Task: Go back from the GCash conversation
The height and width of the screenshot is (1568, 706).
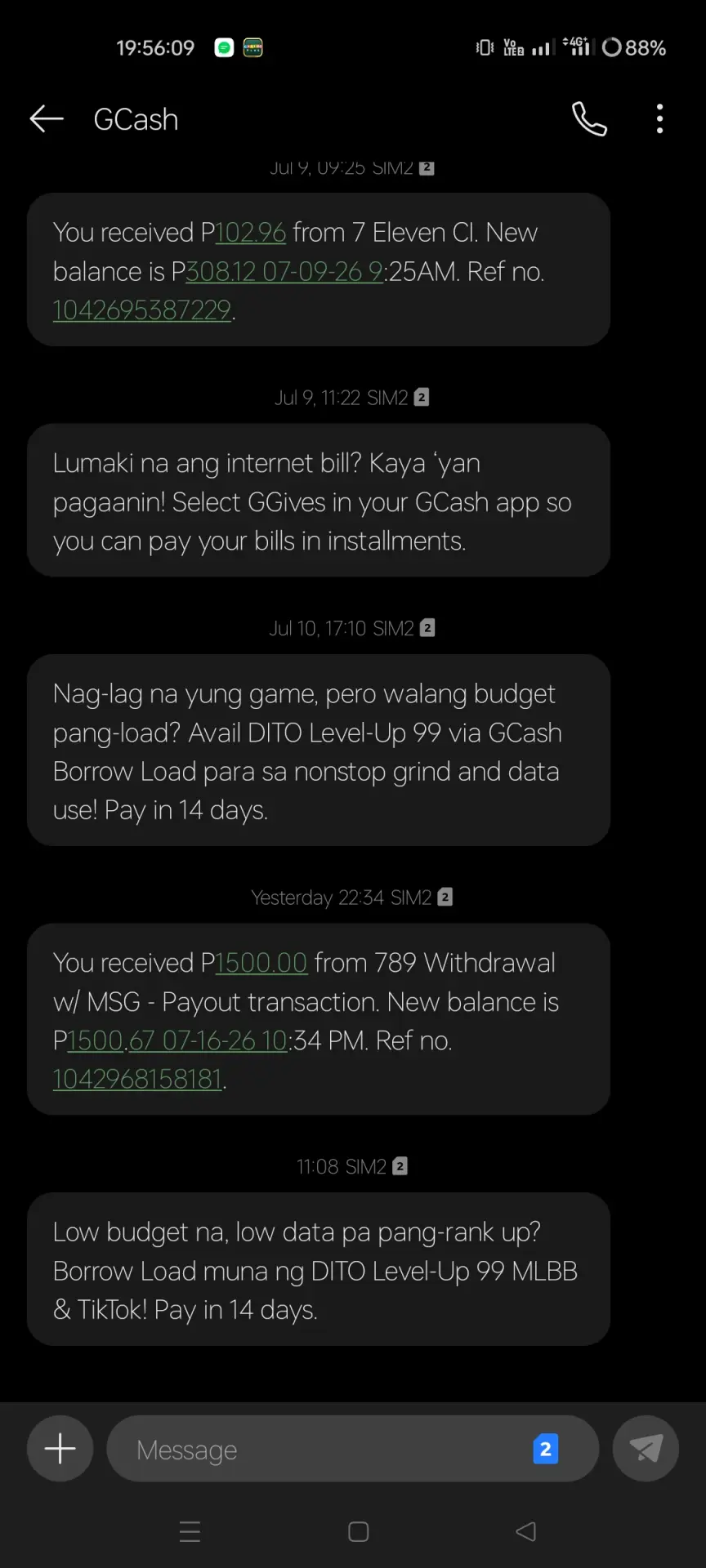Action: 47,119
